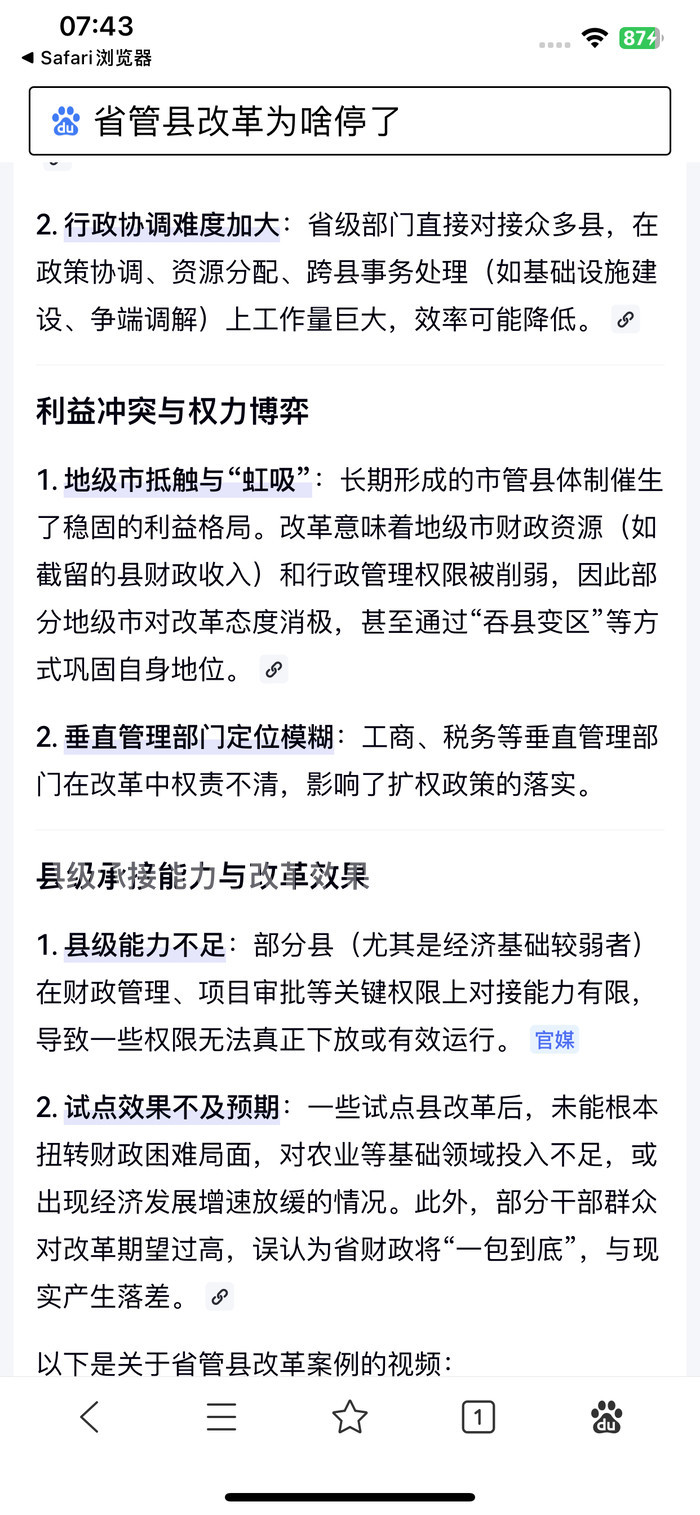Open the bottom toolbar menu
700x1515 pixels.
pyautogui.click(x=221, y=1416)
